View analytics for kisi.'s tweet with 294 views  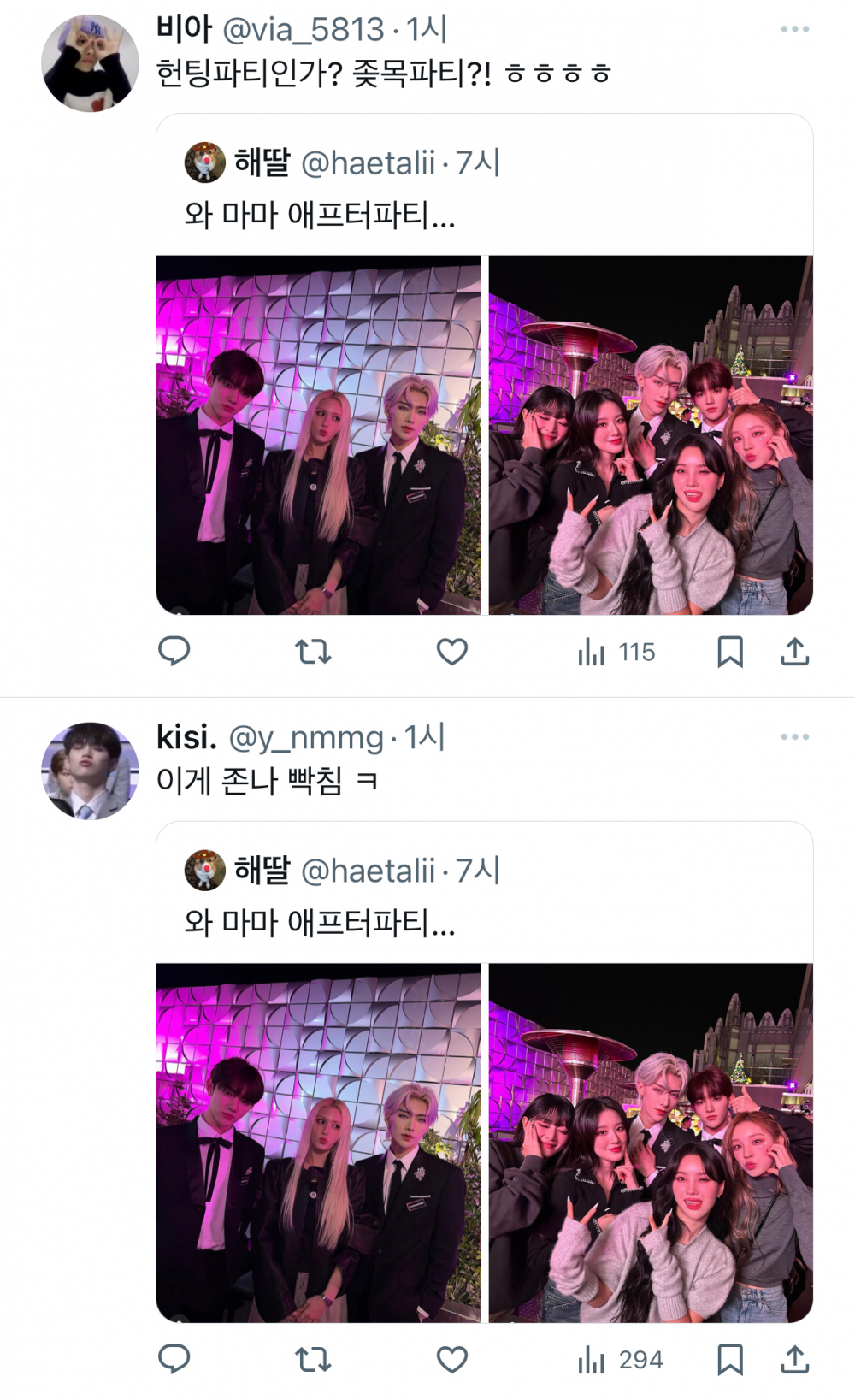coord(620,1361)
